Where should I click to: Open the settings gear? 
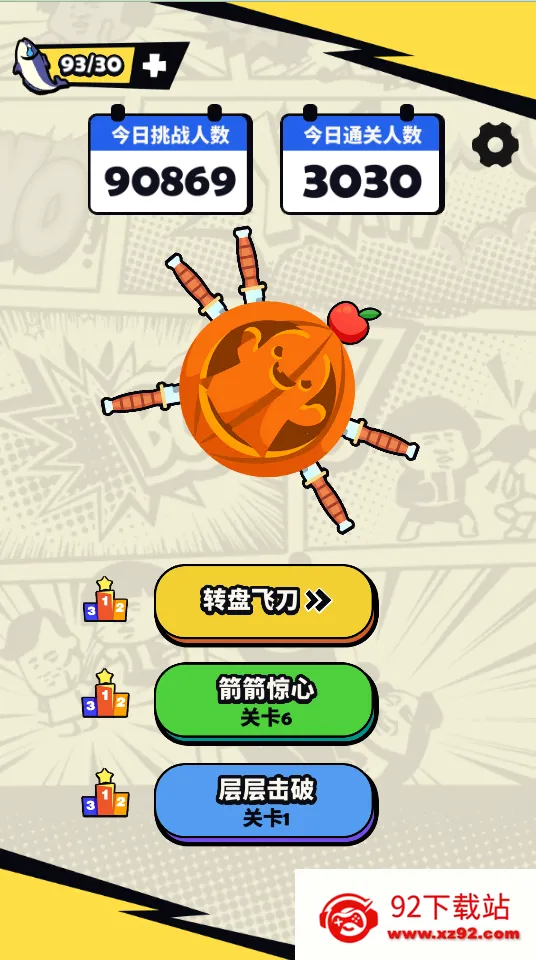[x=495, y=144]
